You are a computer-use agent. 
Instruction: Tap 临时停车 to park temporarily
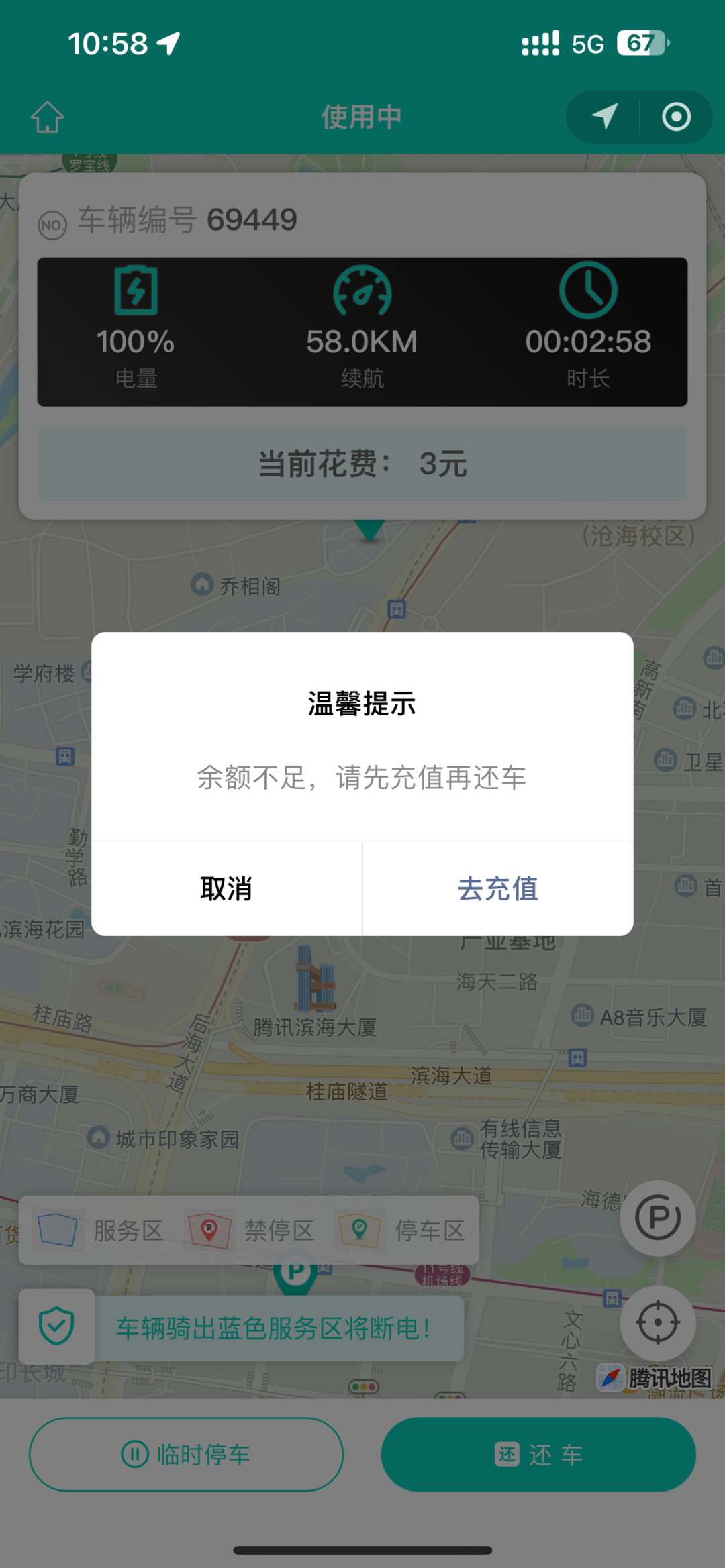[186, 1455]
